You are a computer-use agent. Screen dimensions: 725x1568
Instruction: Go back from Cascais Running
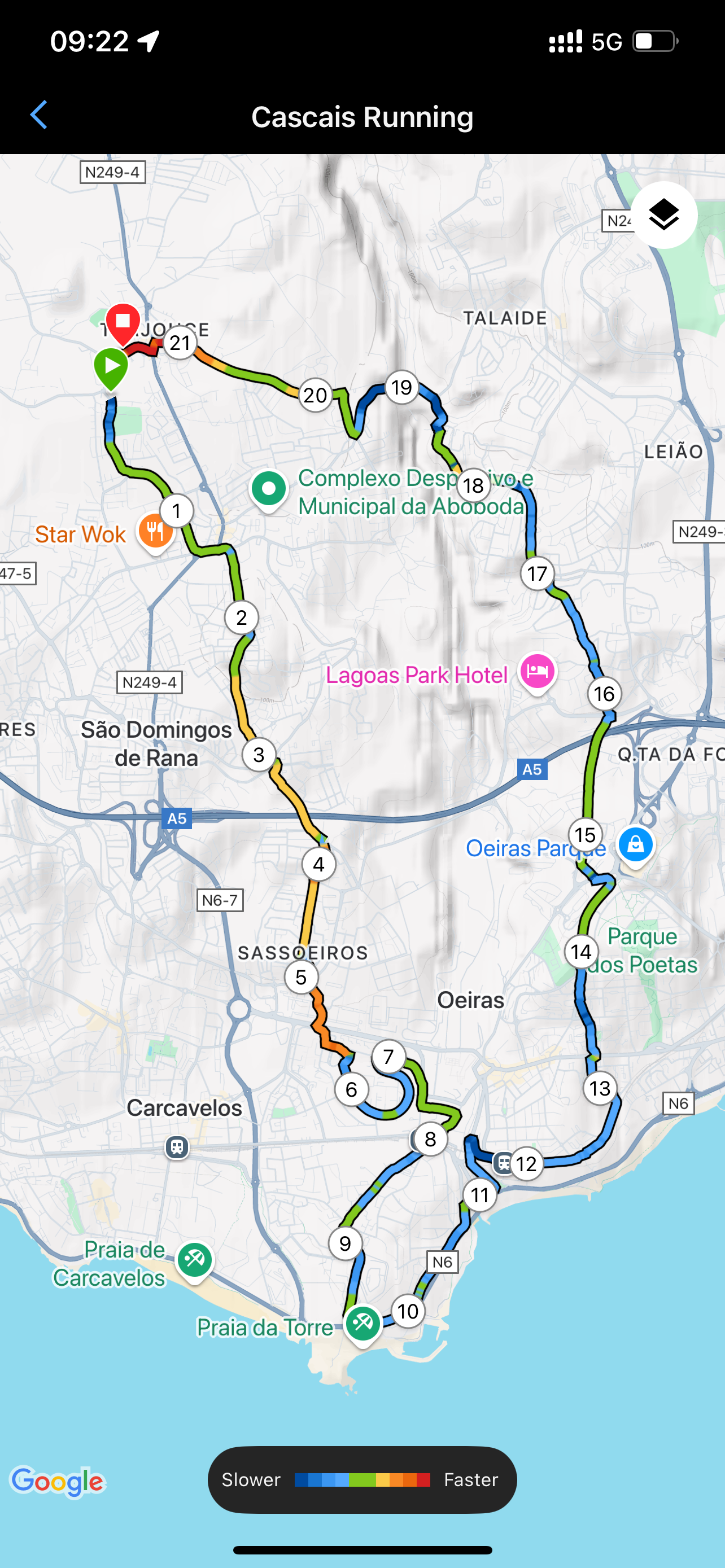coord(39,115)
